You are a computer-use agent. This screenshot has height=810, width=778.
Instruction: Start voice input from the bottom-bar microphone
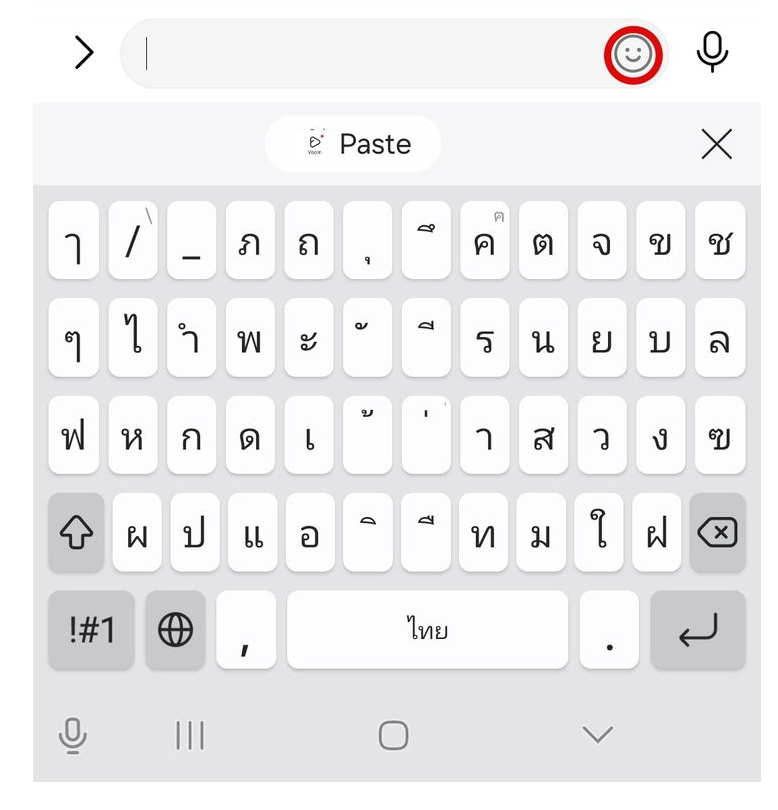[x=72, y=736]
